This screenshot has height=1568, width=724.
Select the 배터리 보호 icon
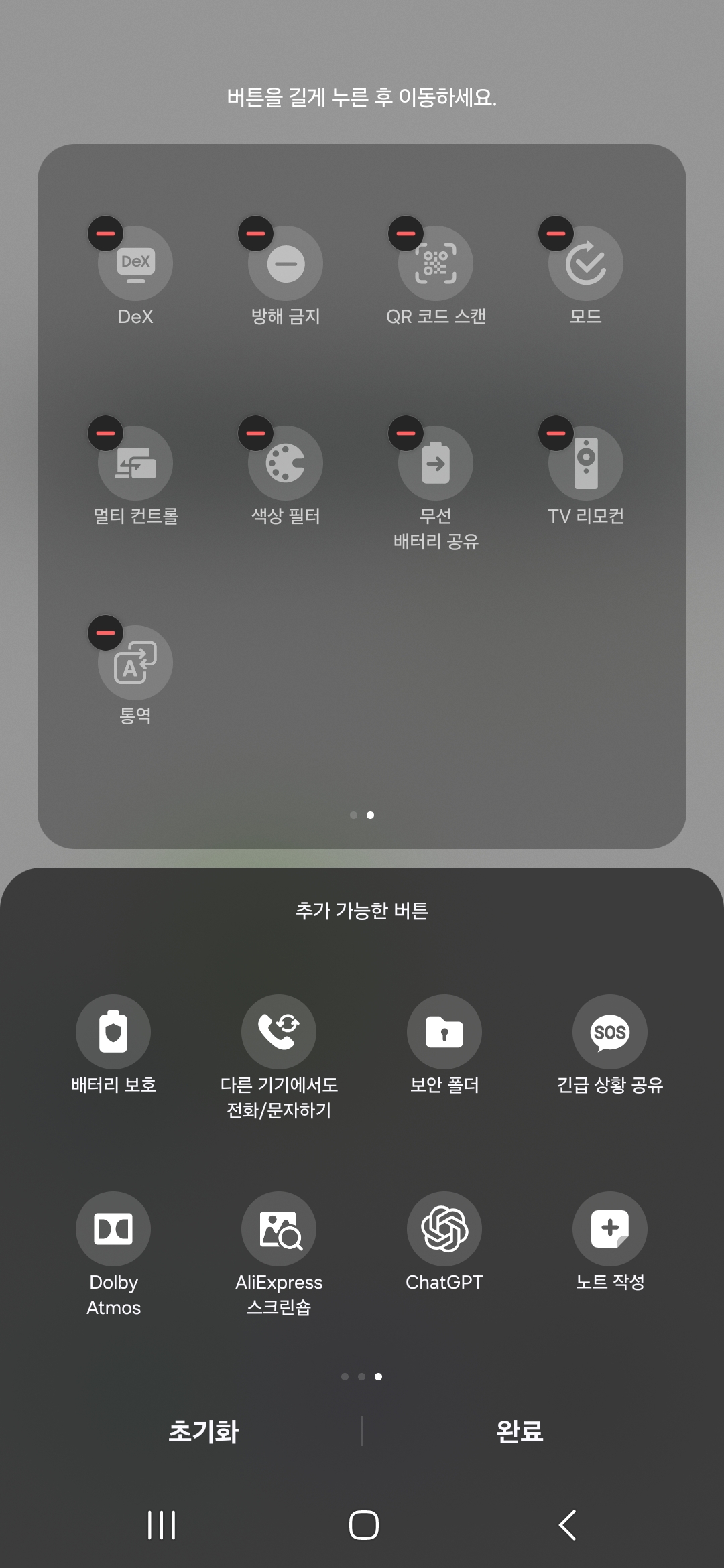[x=113, y=1031]
